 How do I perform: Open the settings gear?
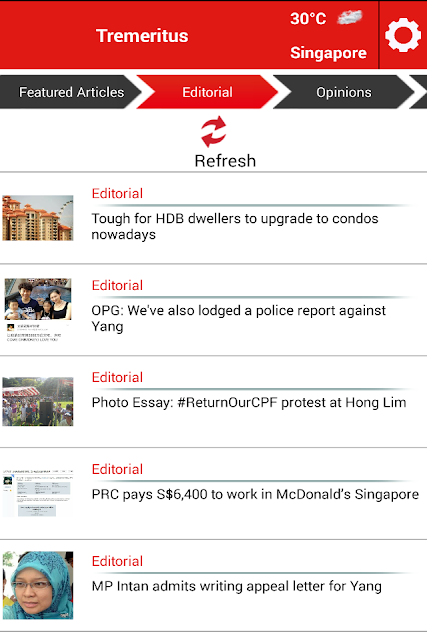403,35
